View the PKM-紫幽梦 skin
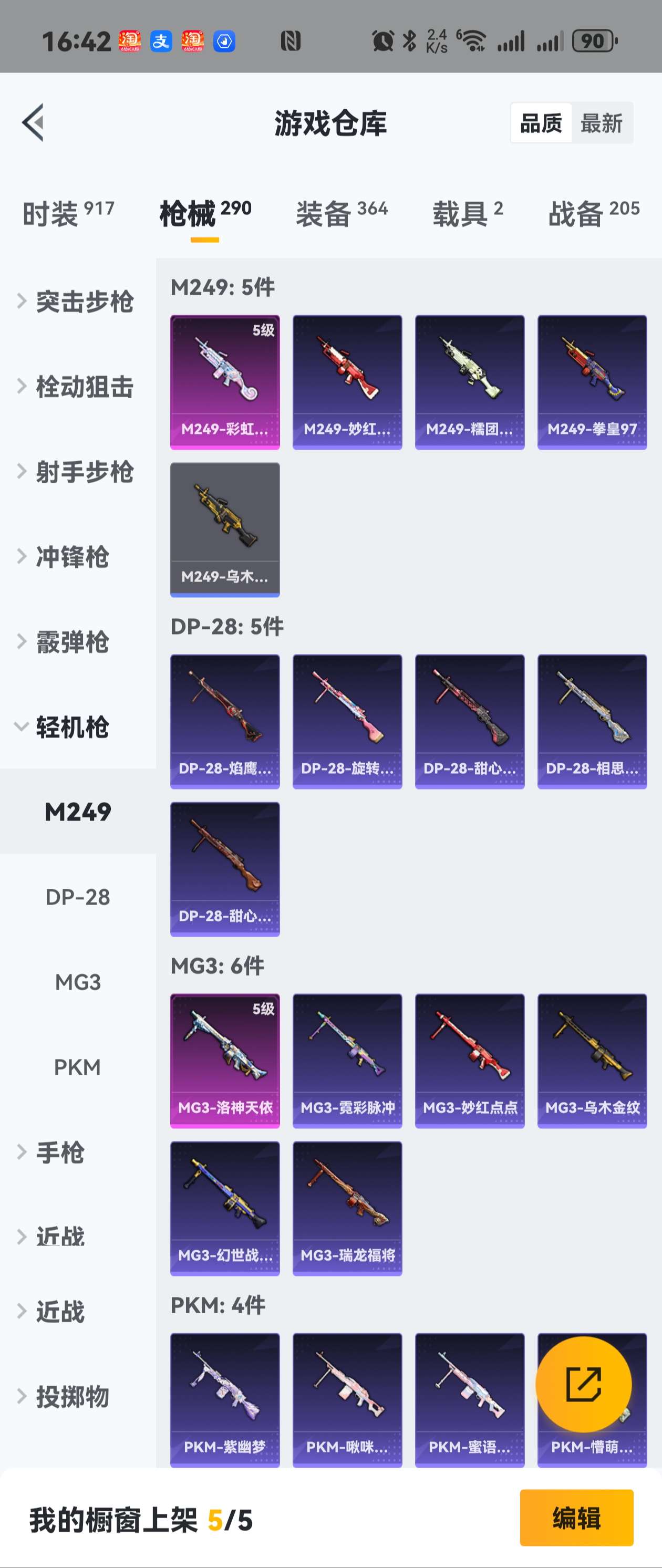The height and width of the screenshot is (1568, 662). 225,1400
